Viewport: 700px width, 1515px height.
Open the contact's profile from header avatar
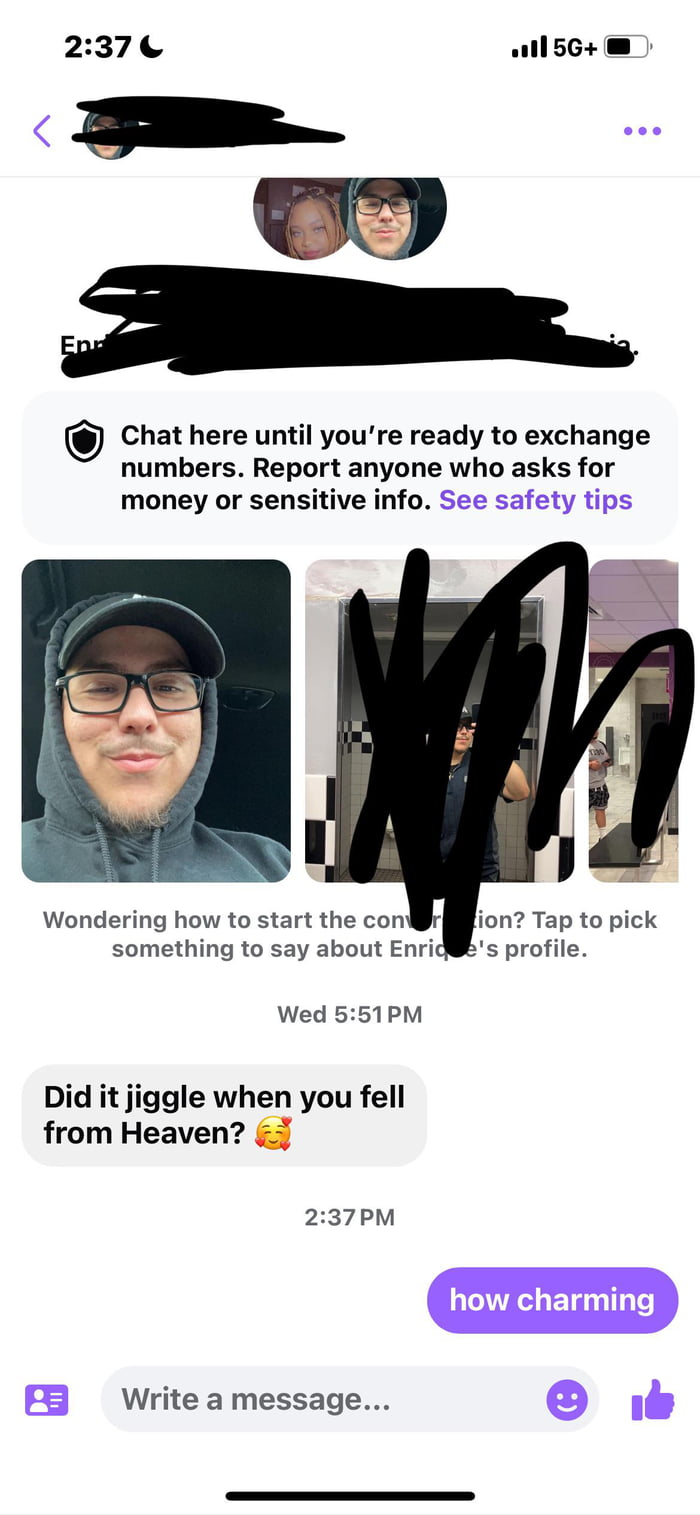(x=109, y=134)
